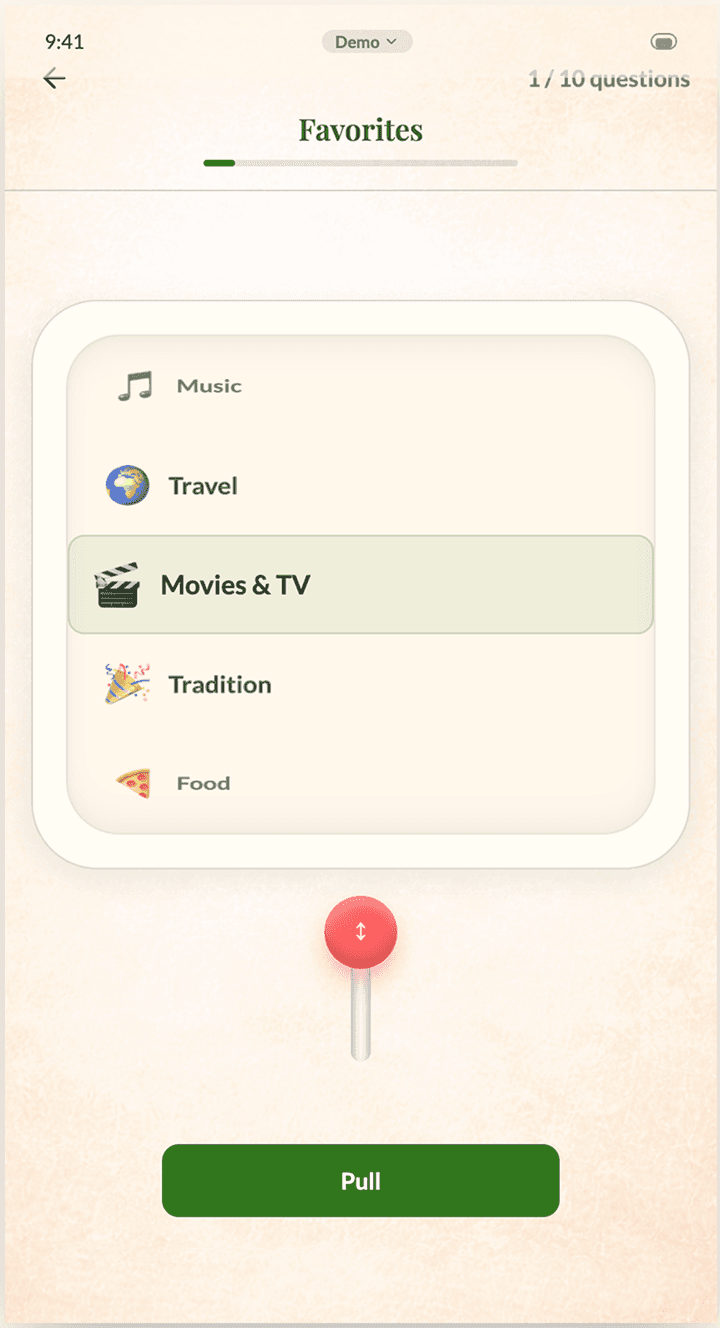Viewport: 720px width, 1328px height.
Task: Pick the Tradition category
Action: click(360, 684)
